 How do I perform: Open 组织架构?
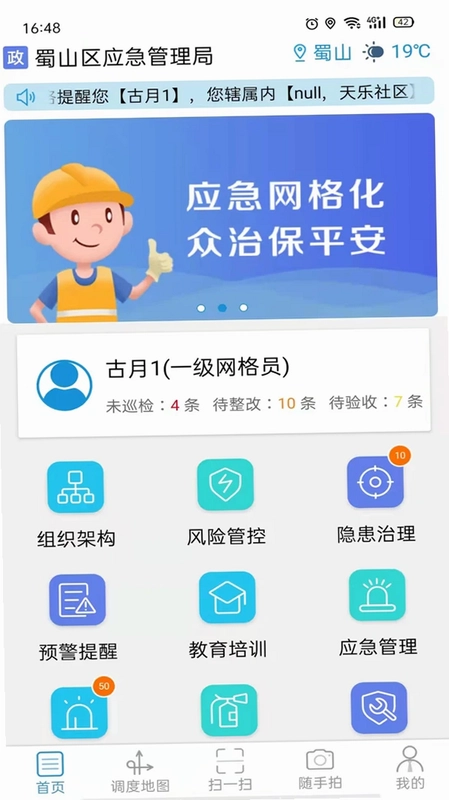click(76, 504)
